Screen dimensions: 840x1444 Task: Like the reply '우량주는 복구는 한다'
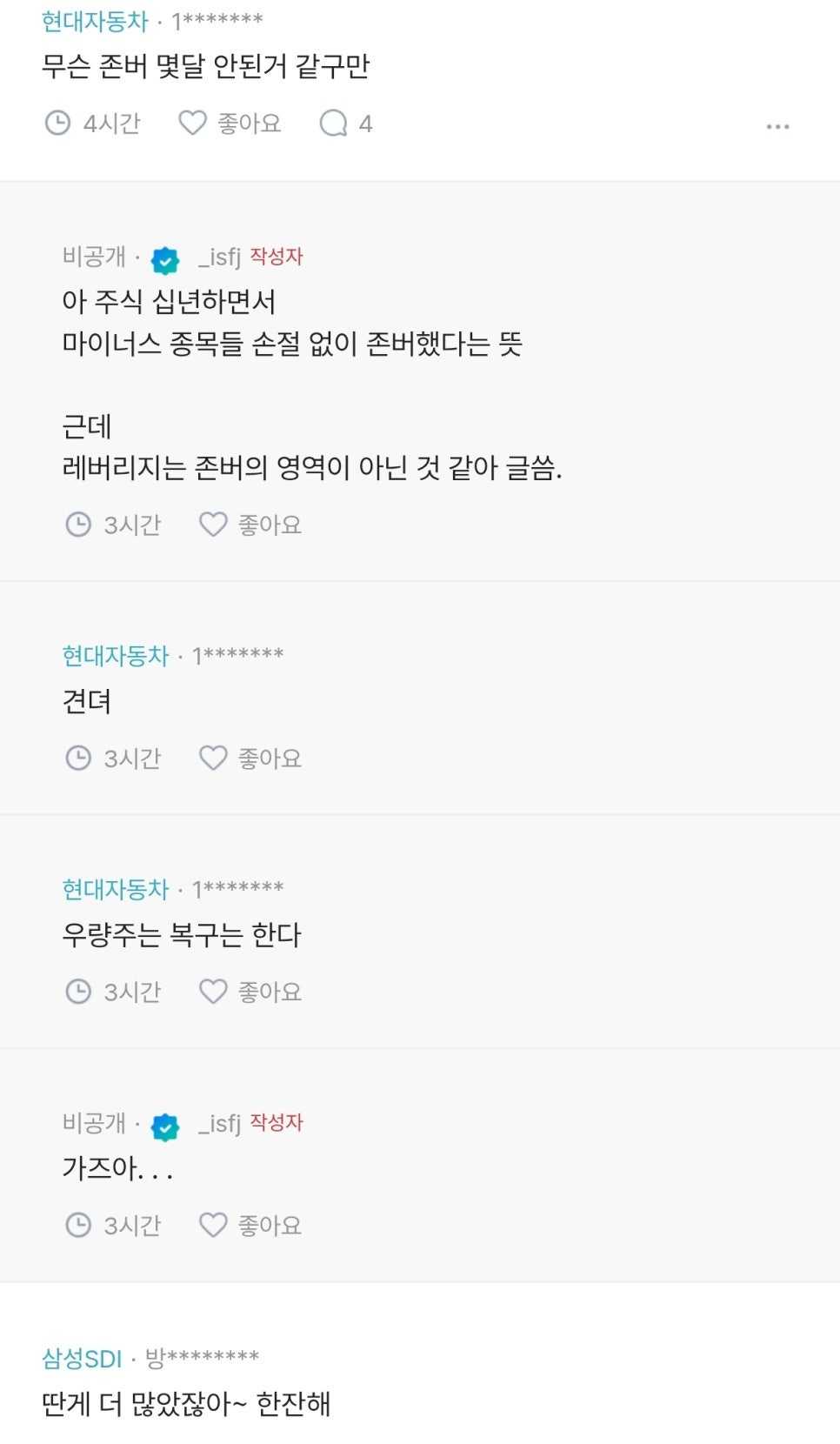tap(250, 991)
